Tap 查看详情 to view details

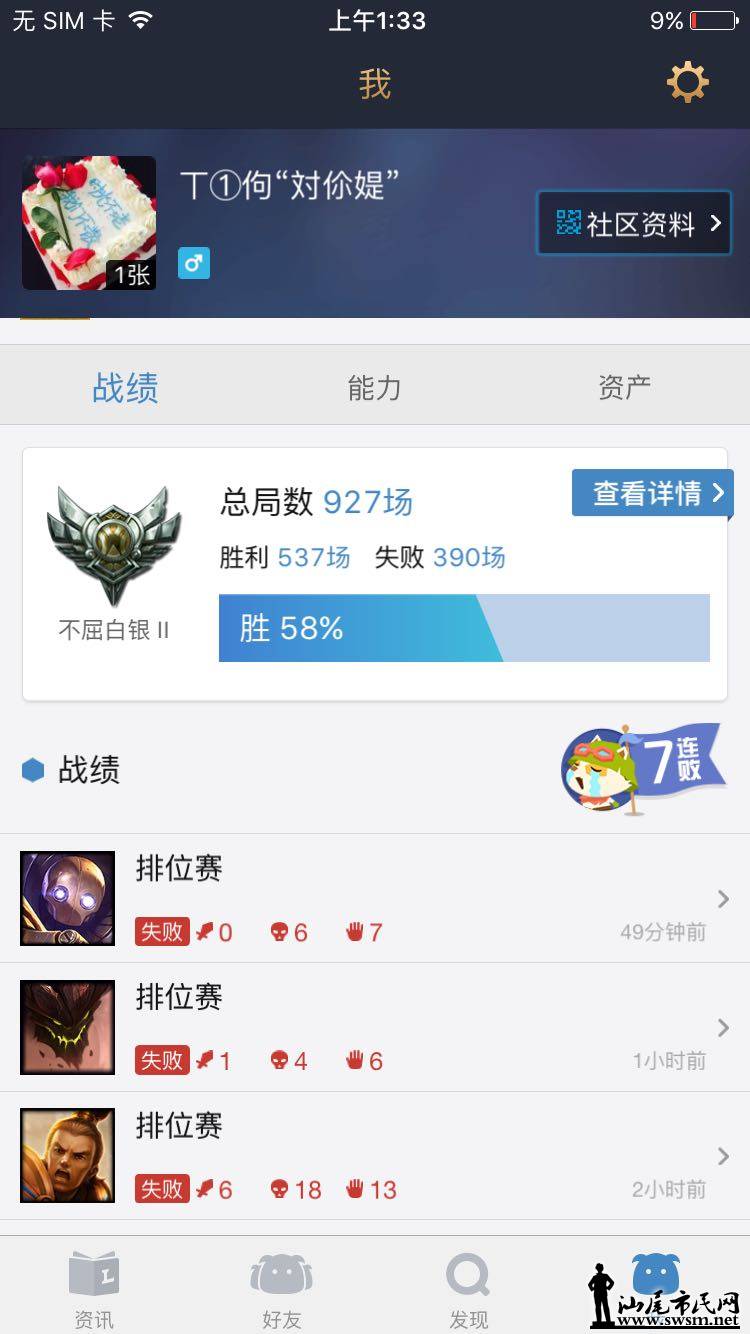point(651,493)
